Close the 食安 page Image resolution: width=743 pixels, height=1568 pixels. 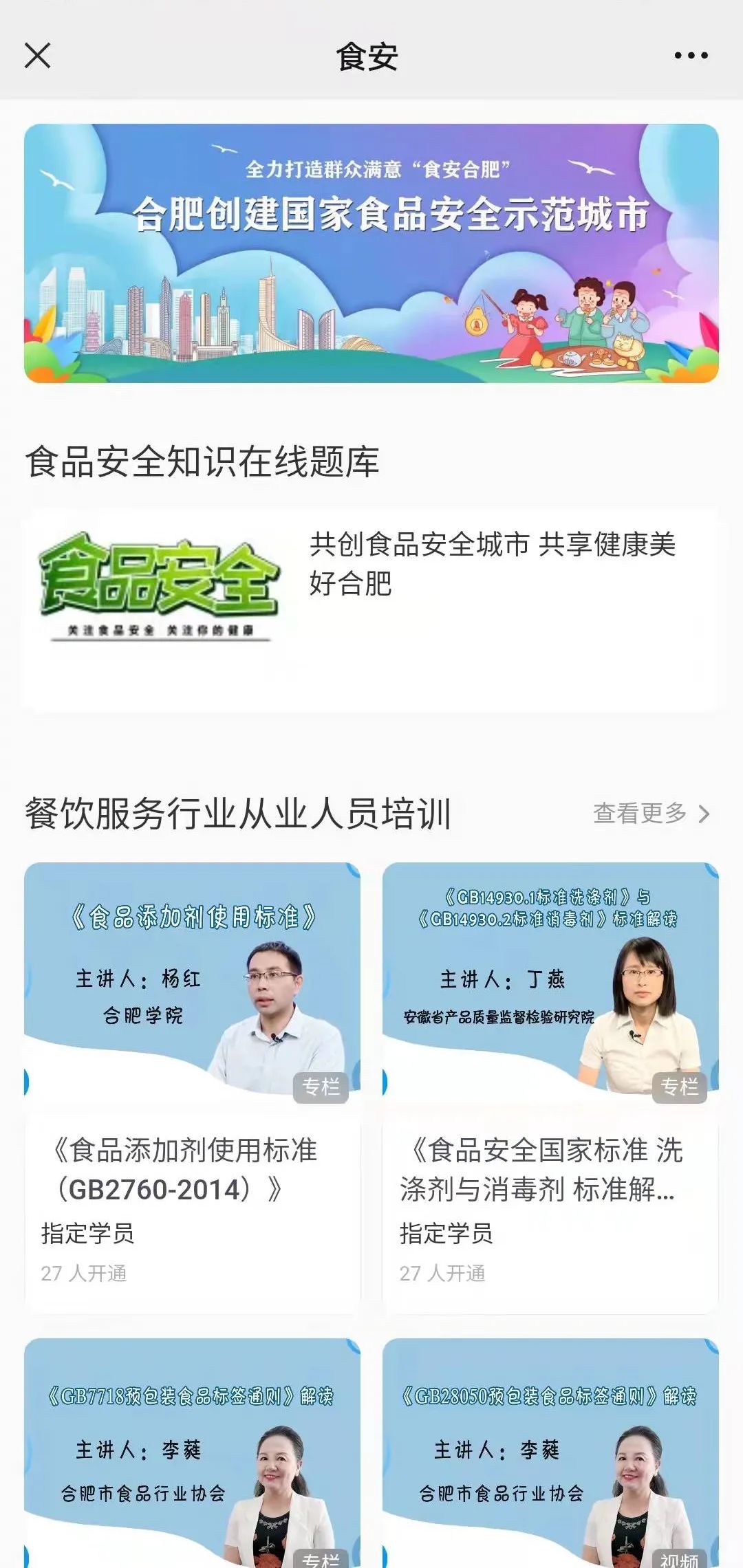pos(38,56)
